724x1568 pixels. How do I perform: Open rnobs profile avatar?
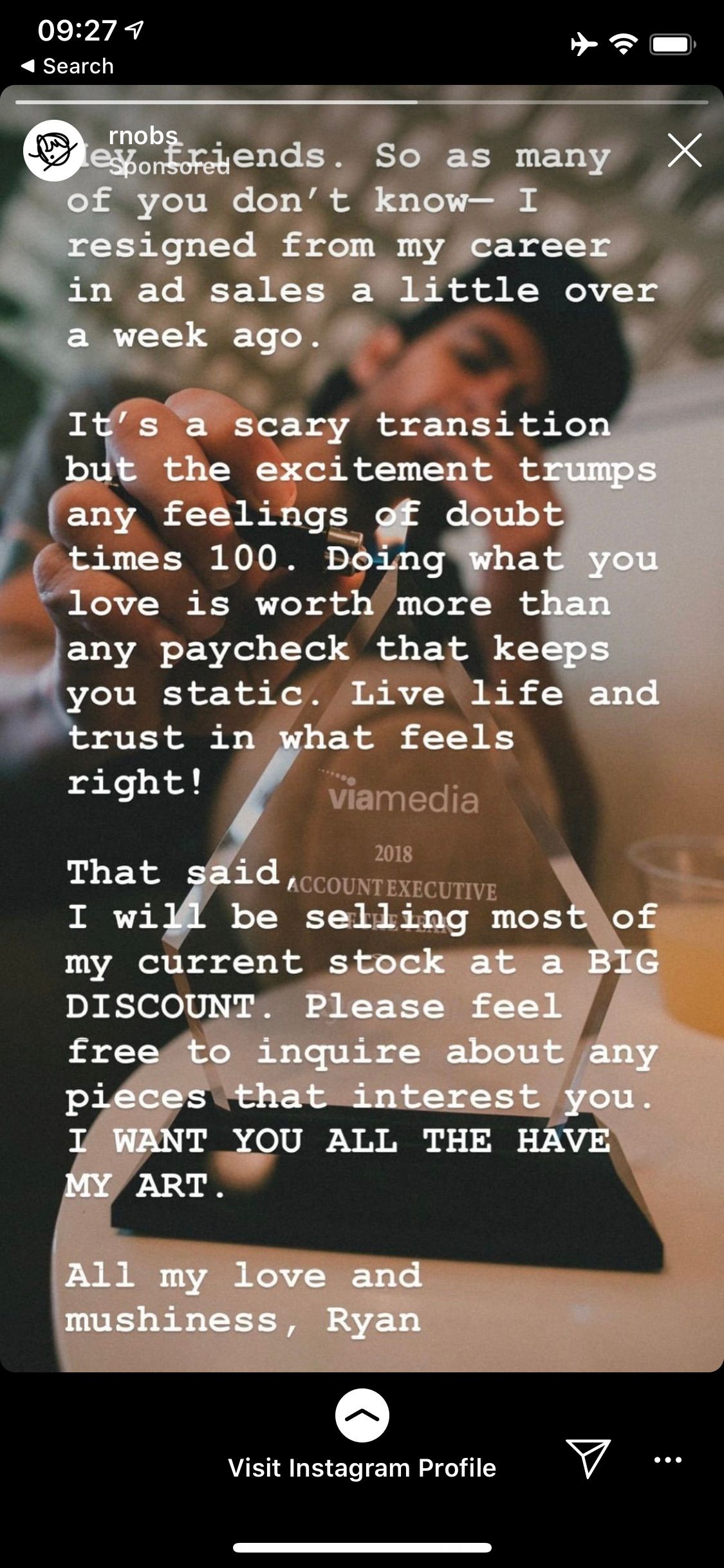(54, 151)
